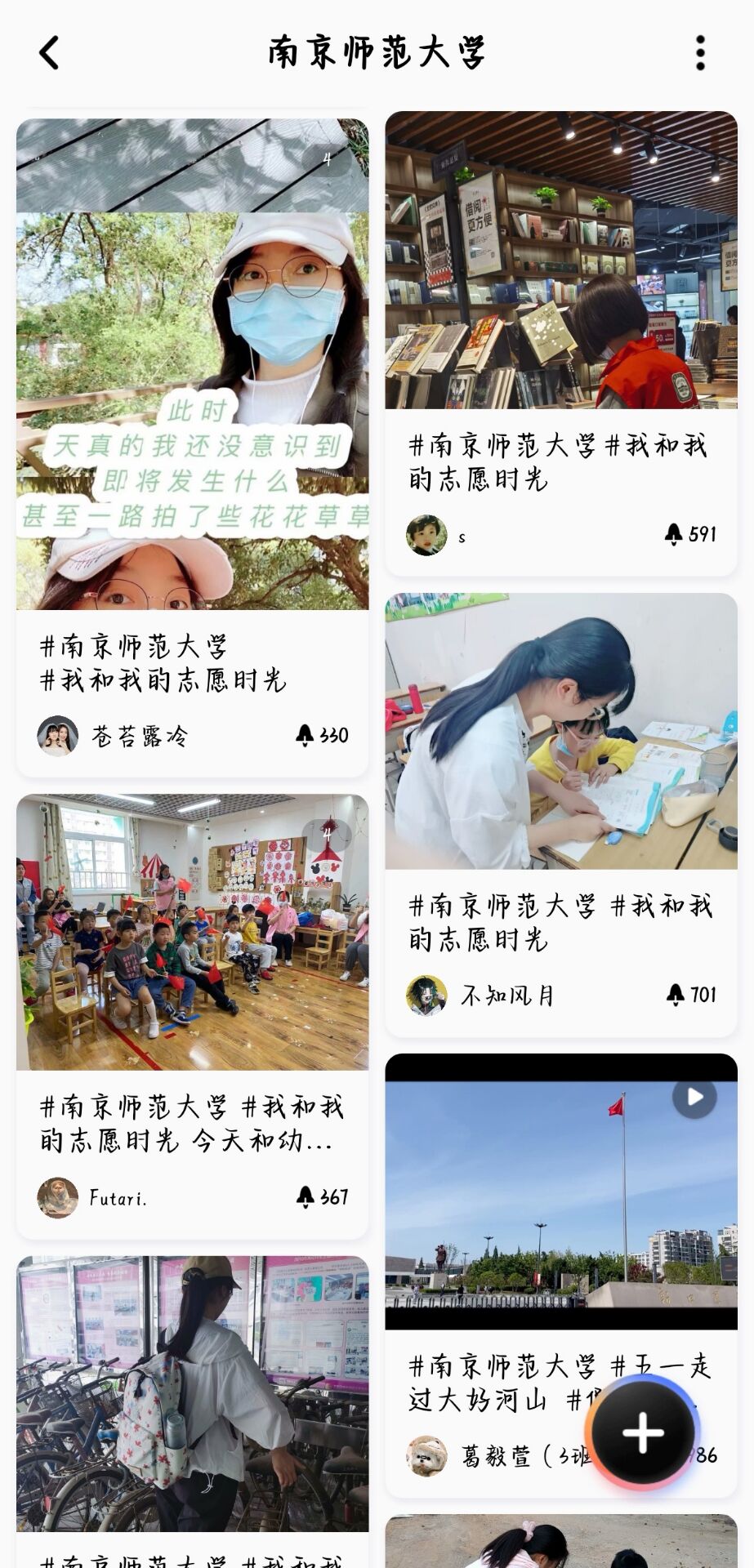
Task: View Futari.'s profile avatar
Action: 58,1198
